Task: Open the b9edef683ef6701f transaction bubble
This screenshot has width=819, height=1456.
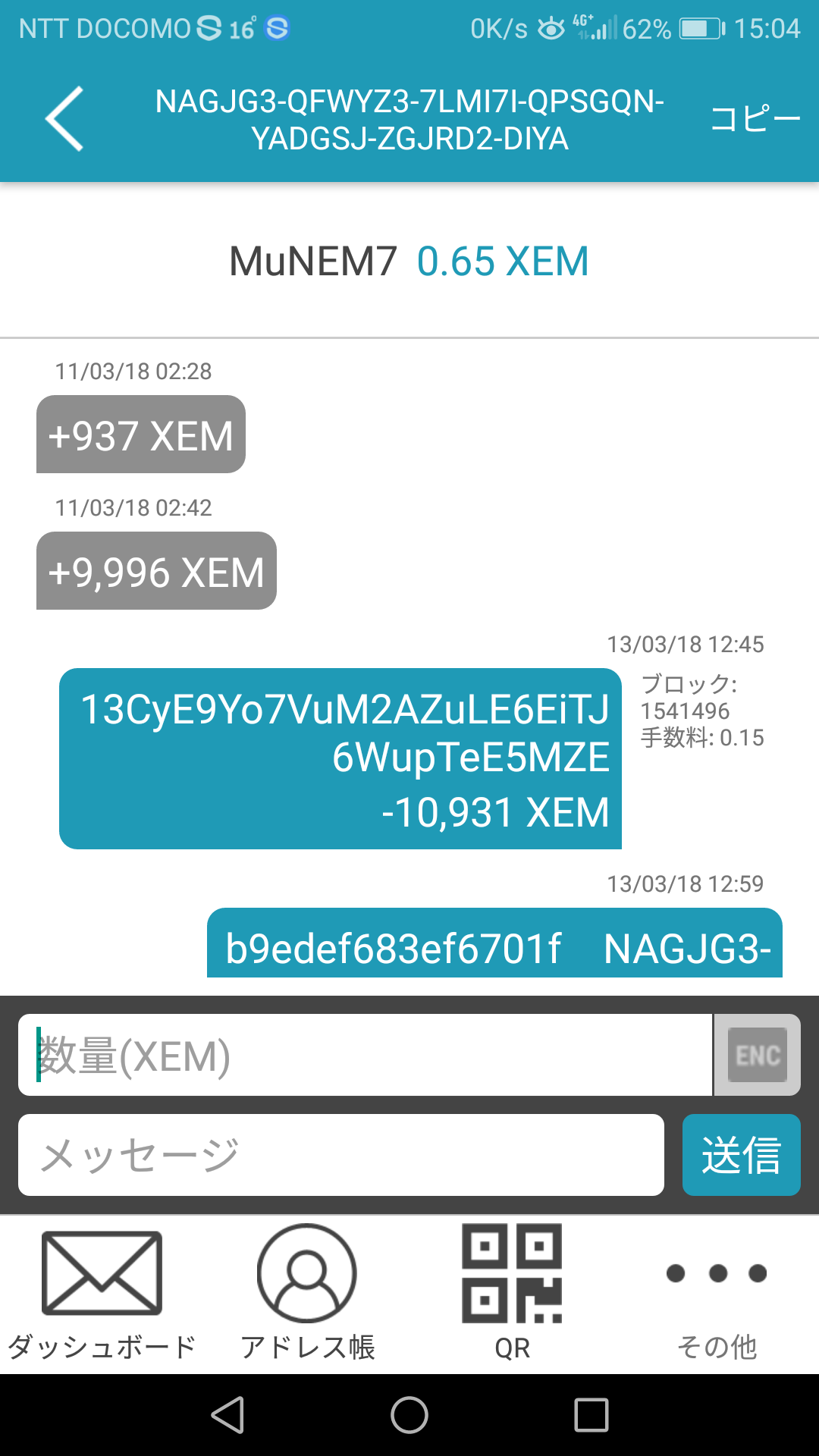Action: (494, 943)
